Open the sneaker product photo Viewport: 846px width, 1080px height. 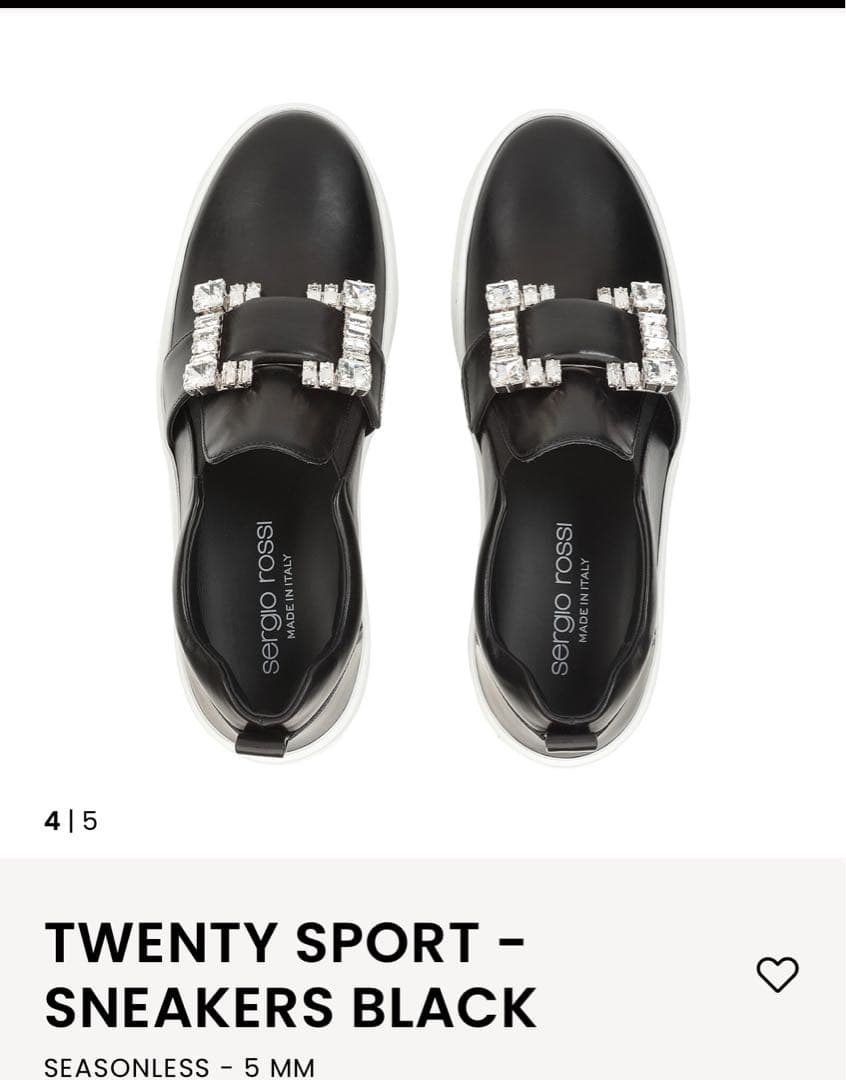tap(422, 430)
